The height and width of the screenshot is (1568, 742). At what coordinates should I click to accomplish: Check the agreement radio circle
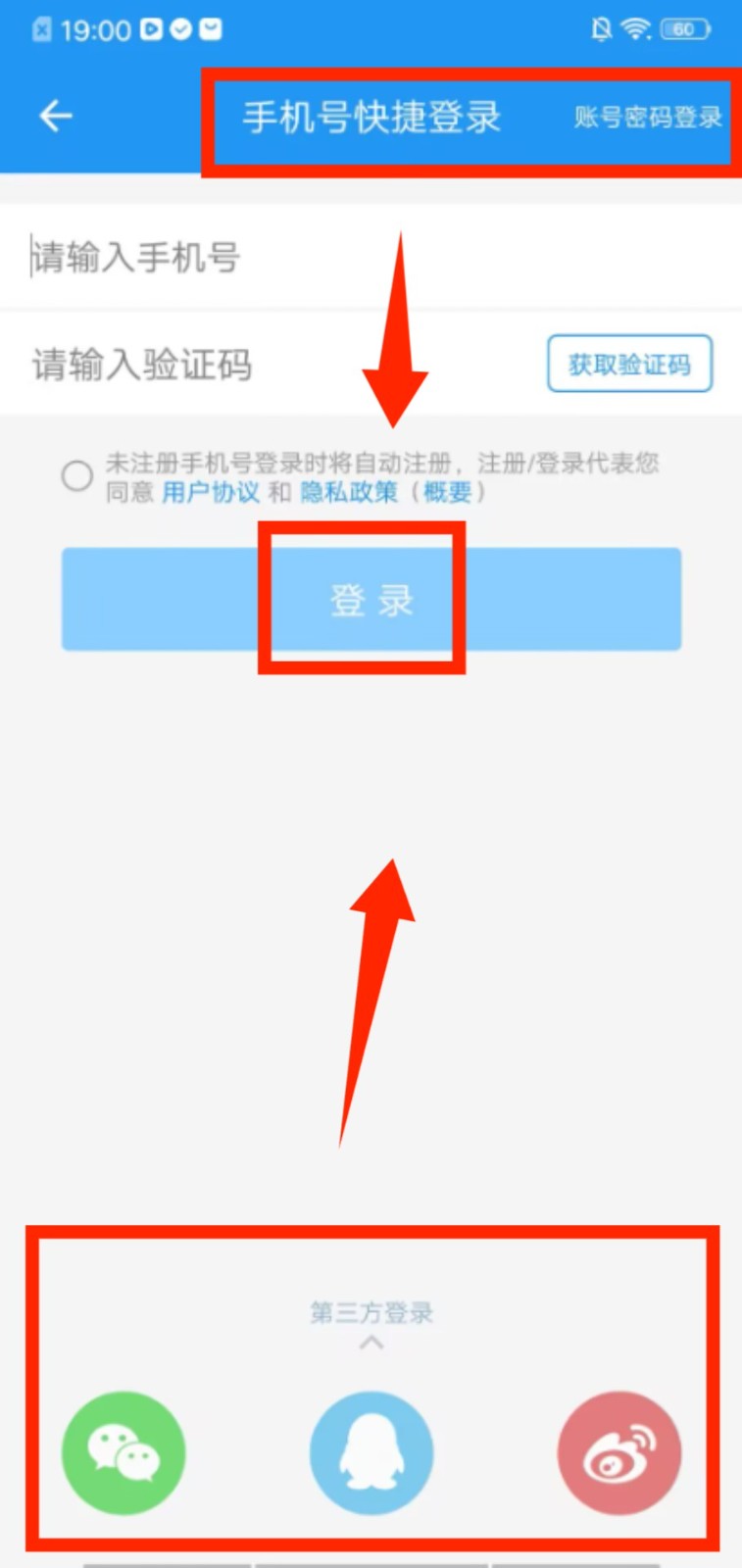tap(77, 476)
